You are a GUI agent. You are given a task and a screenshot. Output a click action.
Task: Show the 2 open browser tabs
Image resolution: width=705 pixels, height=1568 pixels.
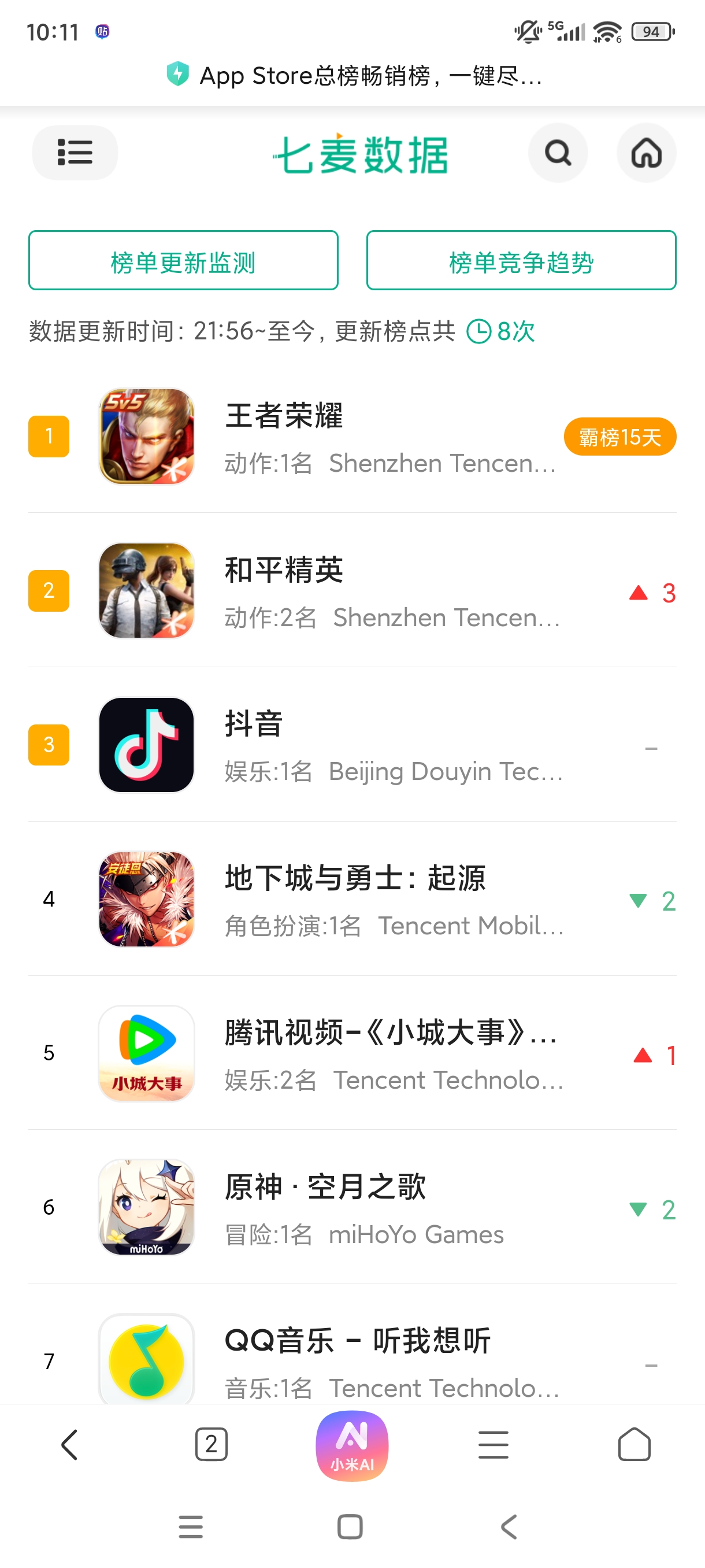[x=211, y=1444]
